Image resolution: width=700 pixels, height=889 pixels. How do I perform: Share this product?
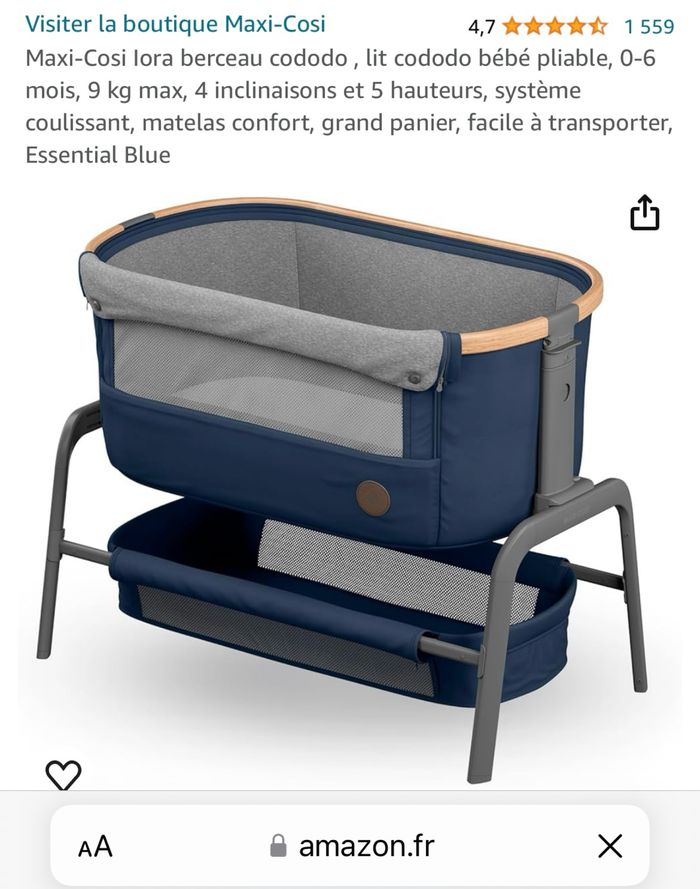click(645, 212)
